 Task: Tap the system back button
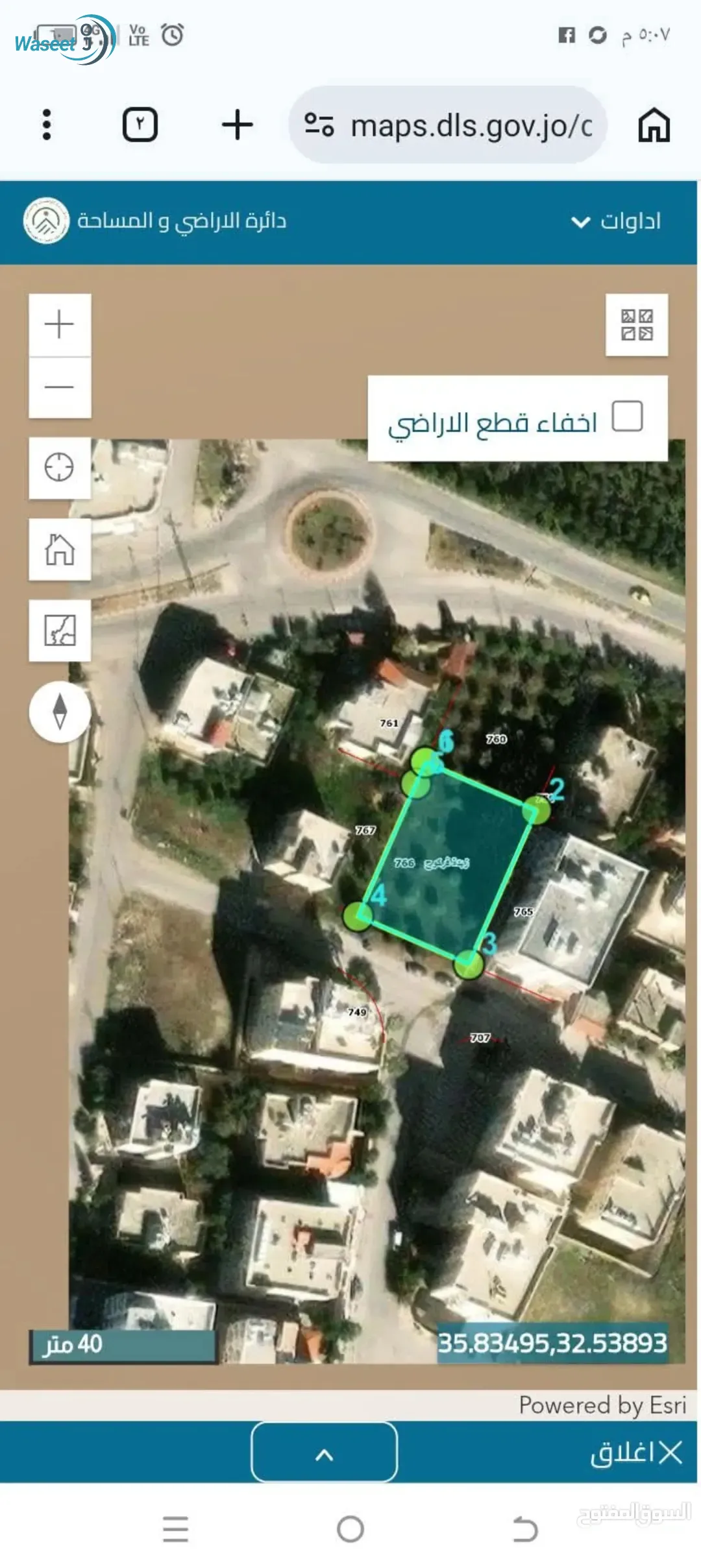[x=524, y=1529]
